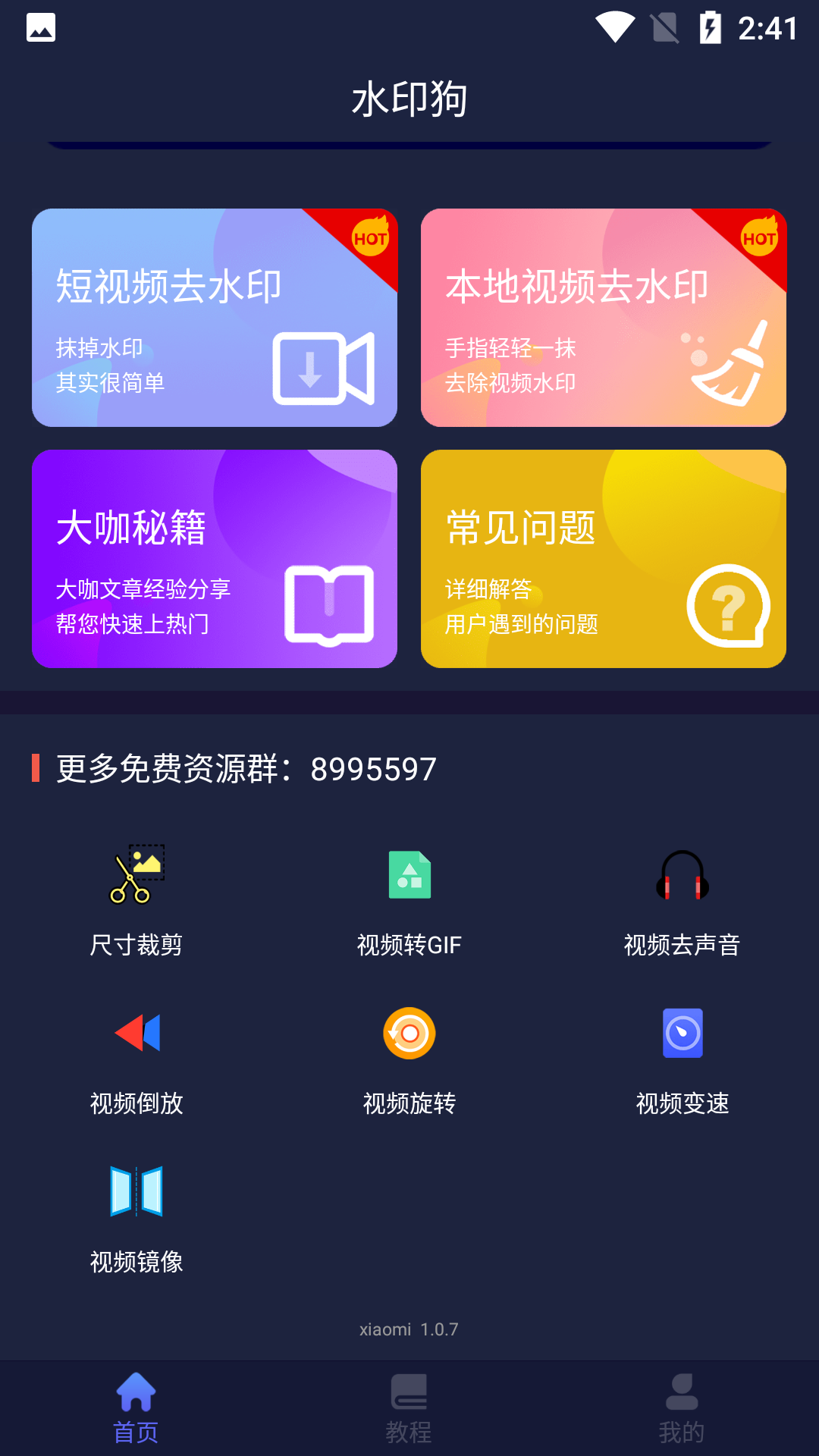Open the 视频倒放 reverse playback icon

[x=136, y=1034]
